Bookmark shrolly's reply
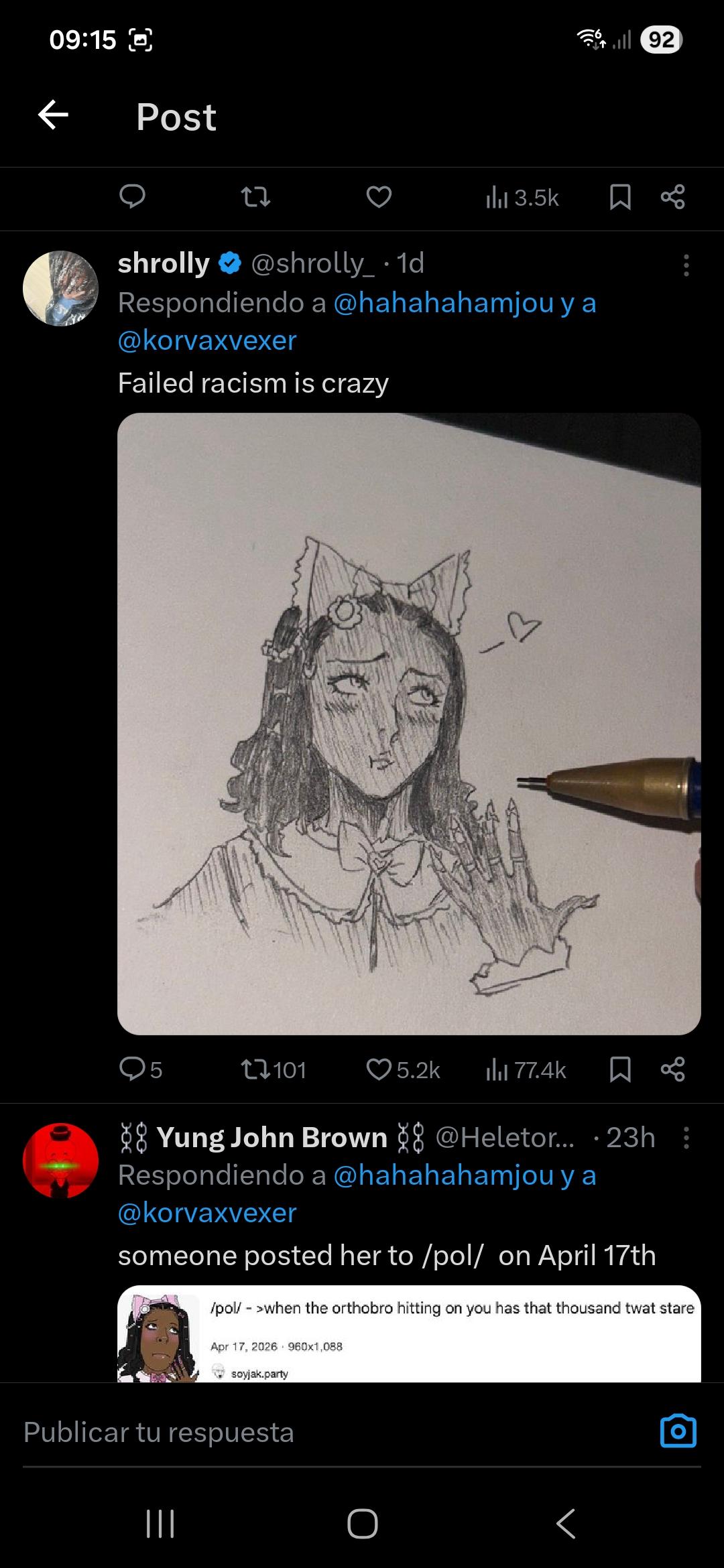This screenshot has width=724, height=1568. pos(620,1069)
